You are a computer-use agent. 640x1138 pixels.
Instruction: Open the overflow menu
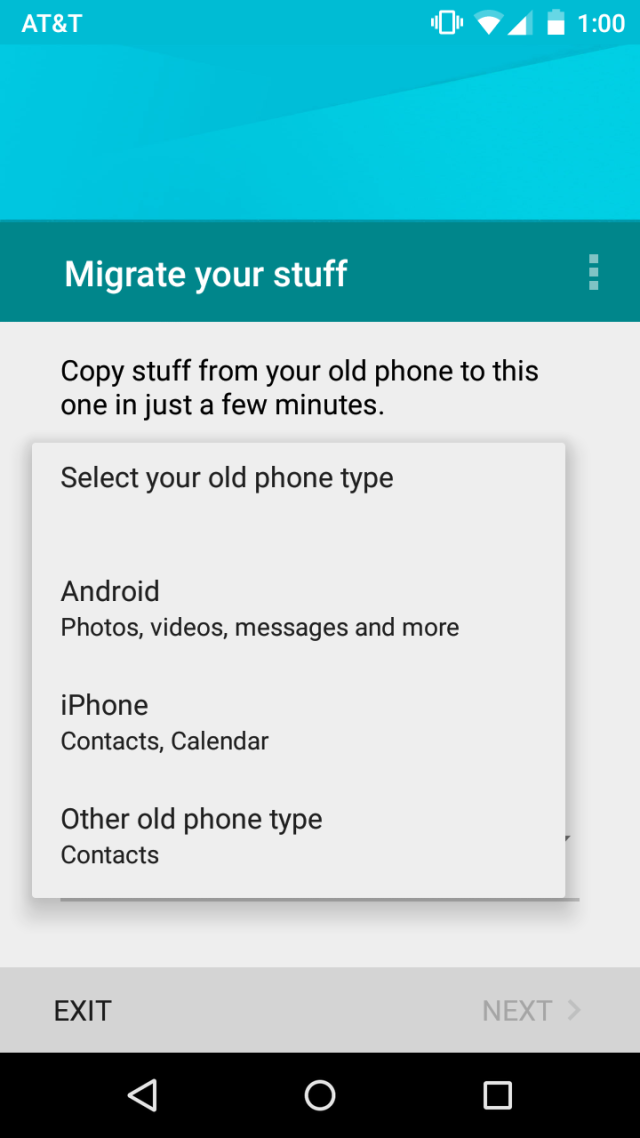click(593, 272)
